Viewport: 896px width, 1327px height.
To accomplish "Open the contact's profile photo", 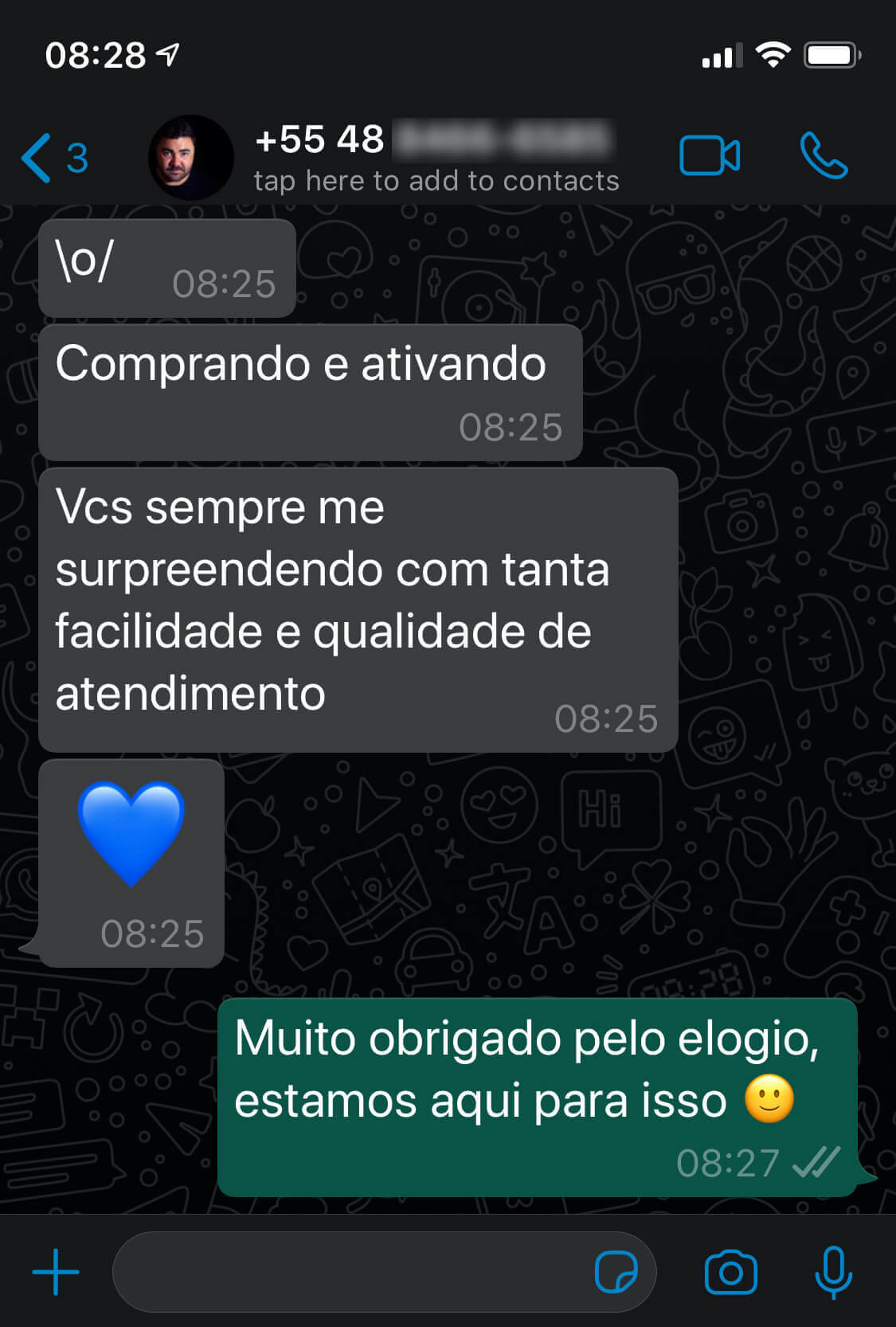I will click(x=191, y=158).
